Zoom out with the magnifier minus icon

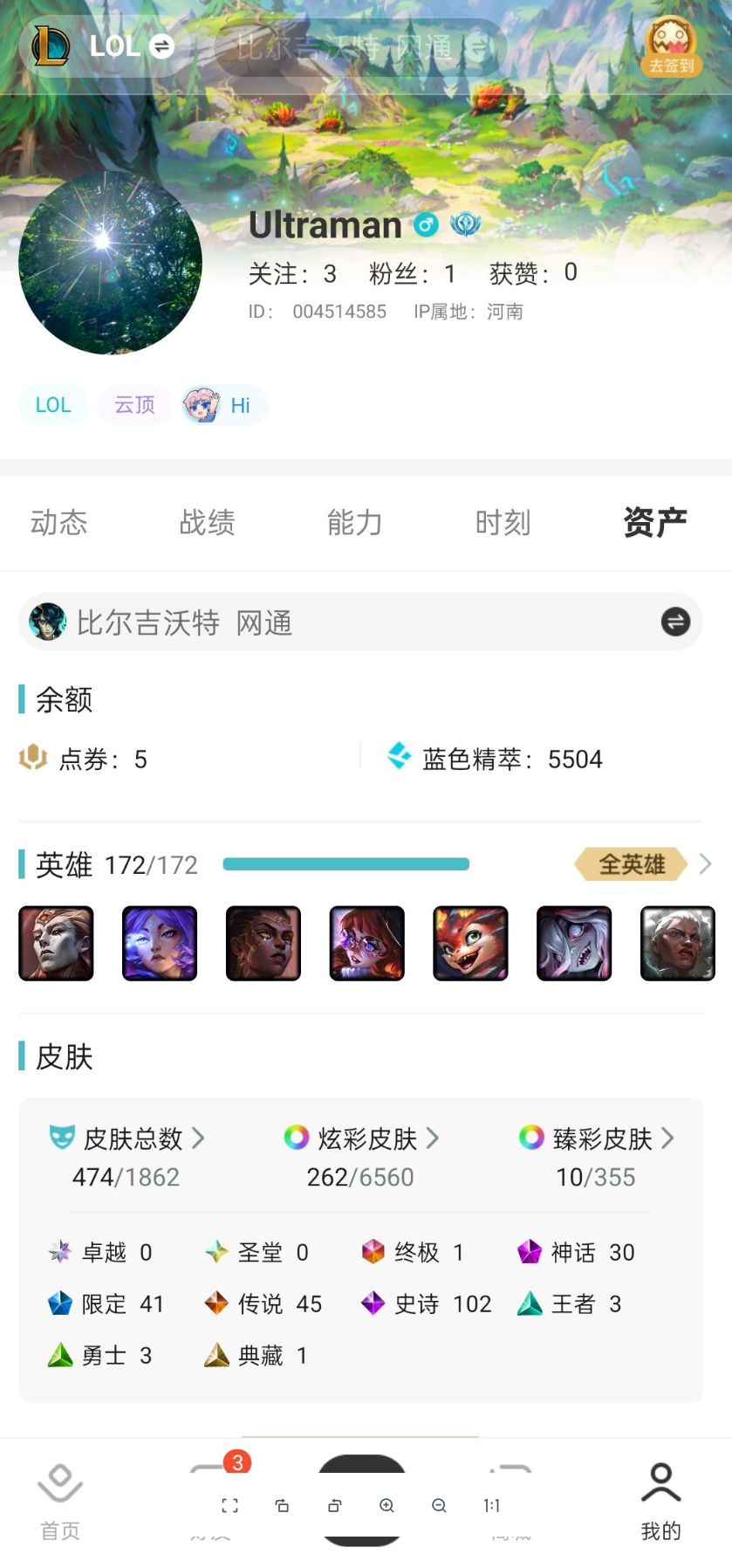(439, 1505)
